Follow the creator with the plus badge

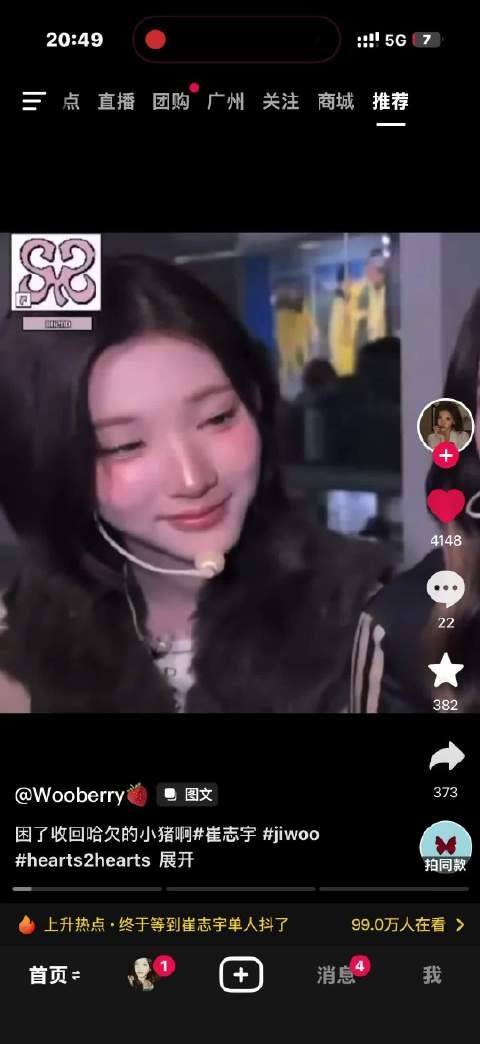(x=445, y=456)
